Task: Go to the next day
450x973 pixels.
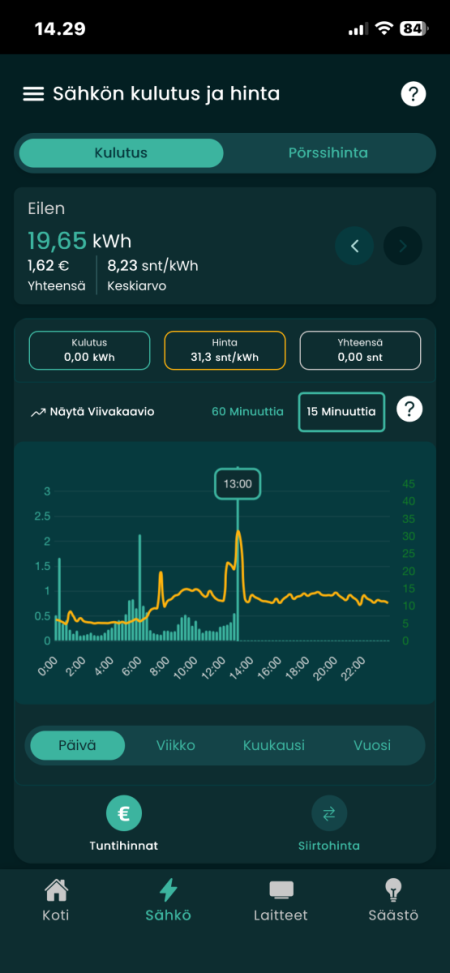Action: coord(403,246)
